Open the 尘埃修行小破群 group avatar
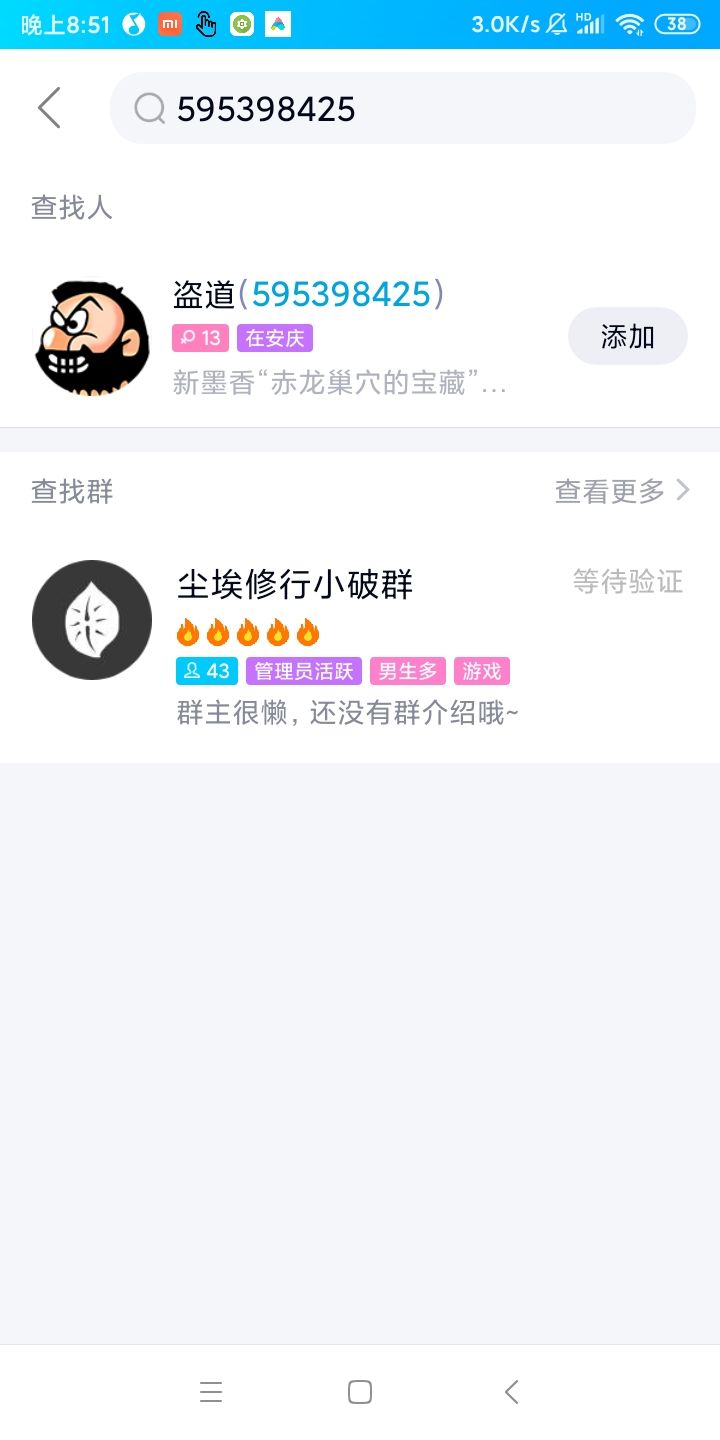720x1440 pixels. point(91,620)
